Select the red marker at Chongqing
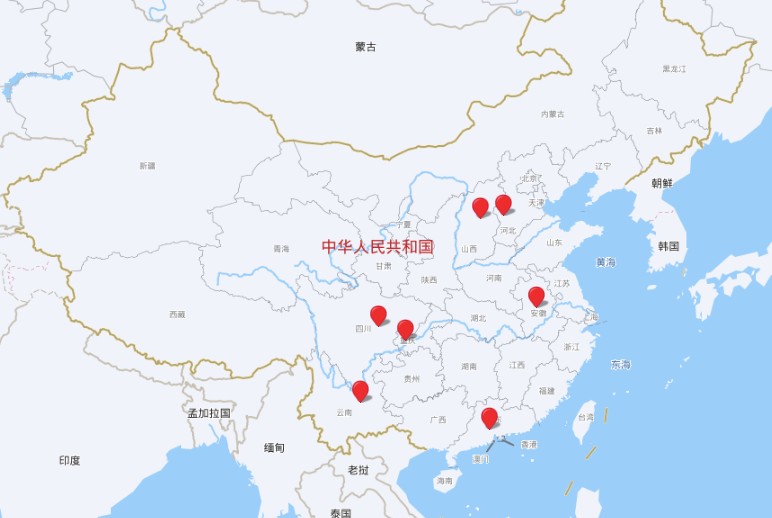 tap(405, 329)
